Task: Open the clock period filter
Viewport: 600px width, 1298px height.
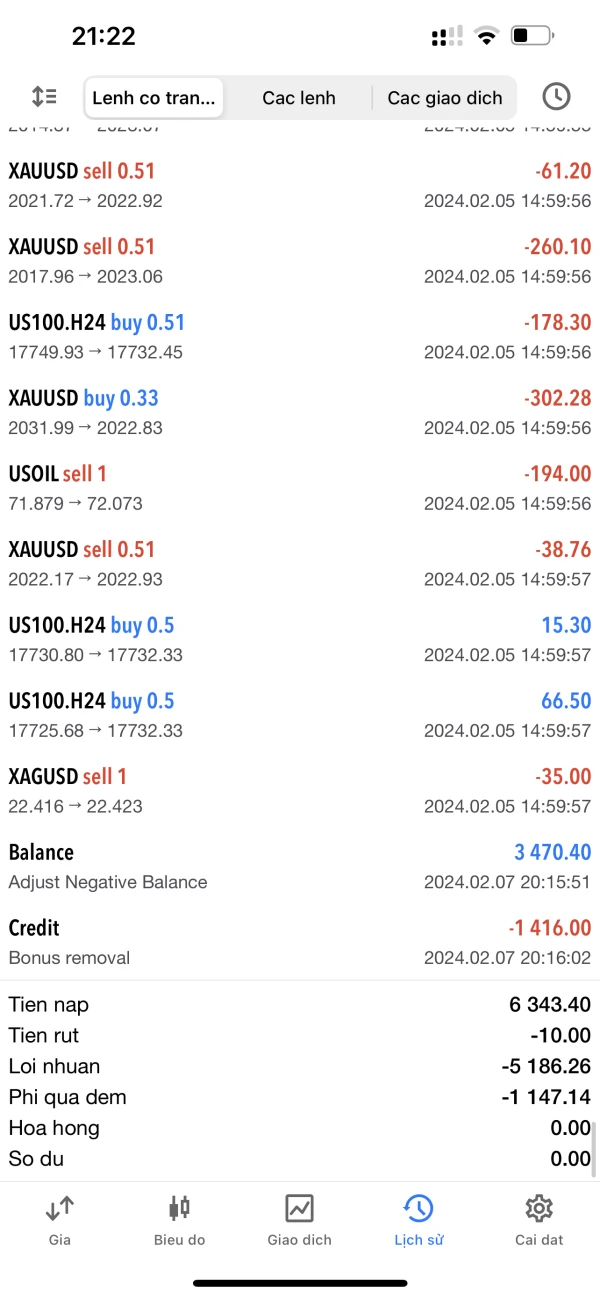Action: (556, 97)
